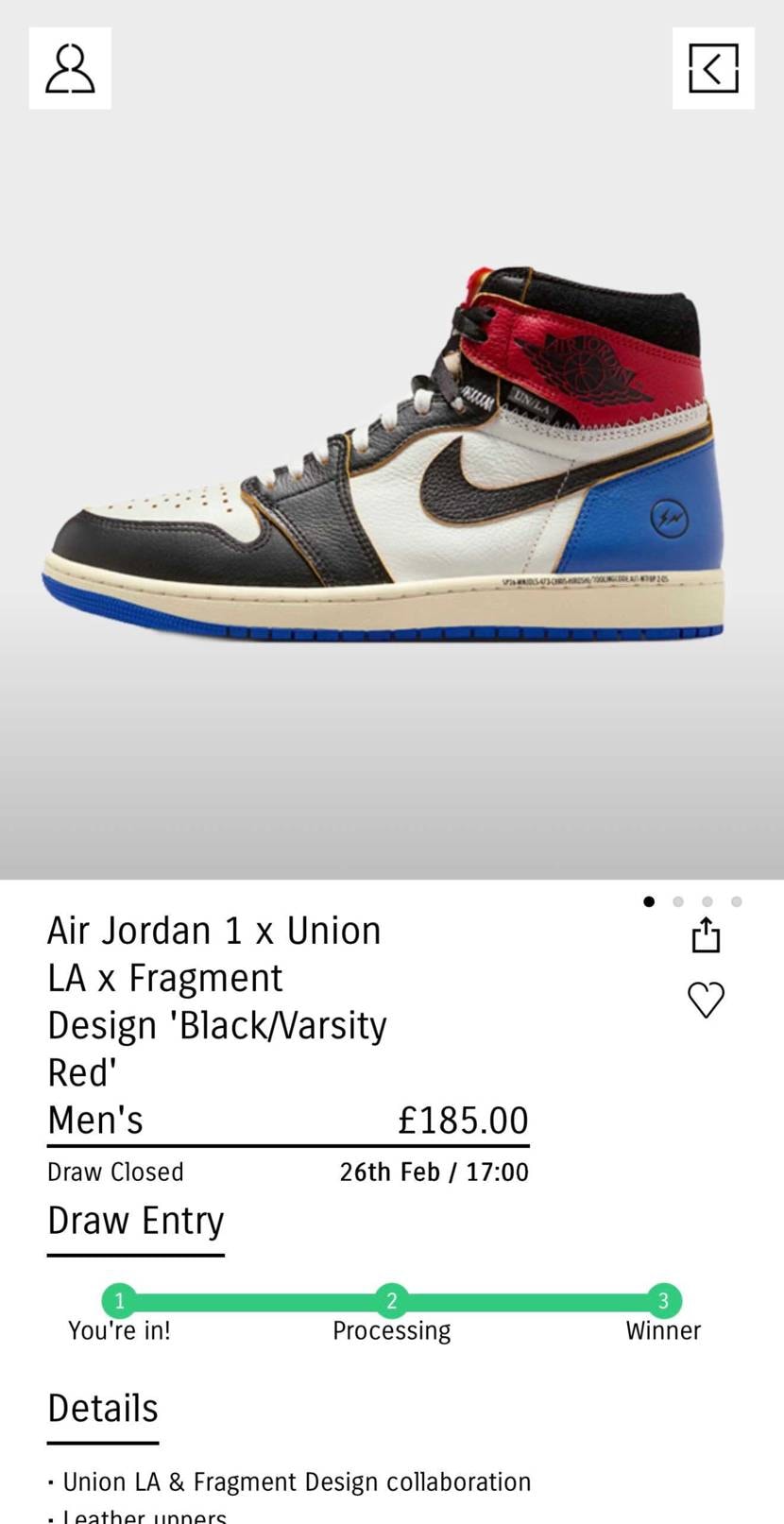Open the account profile icon
Screen dimensions: 784x1524
tap(70, 68)
